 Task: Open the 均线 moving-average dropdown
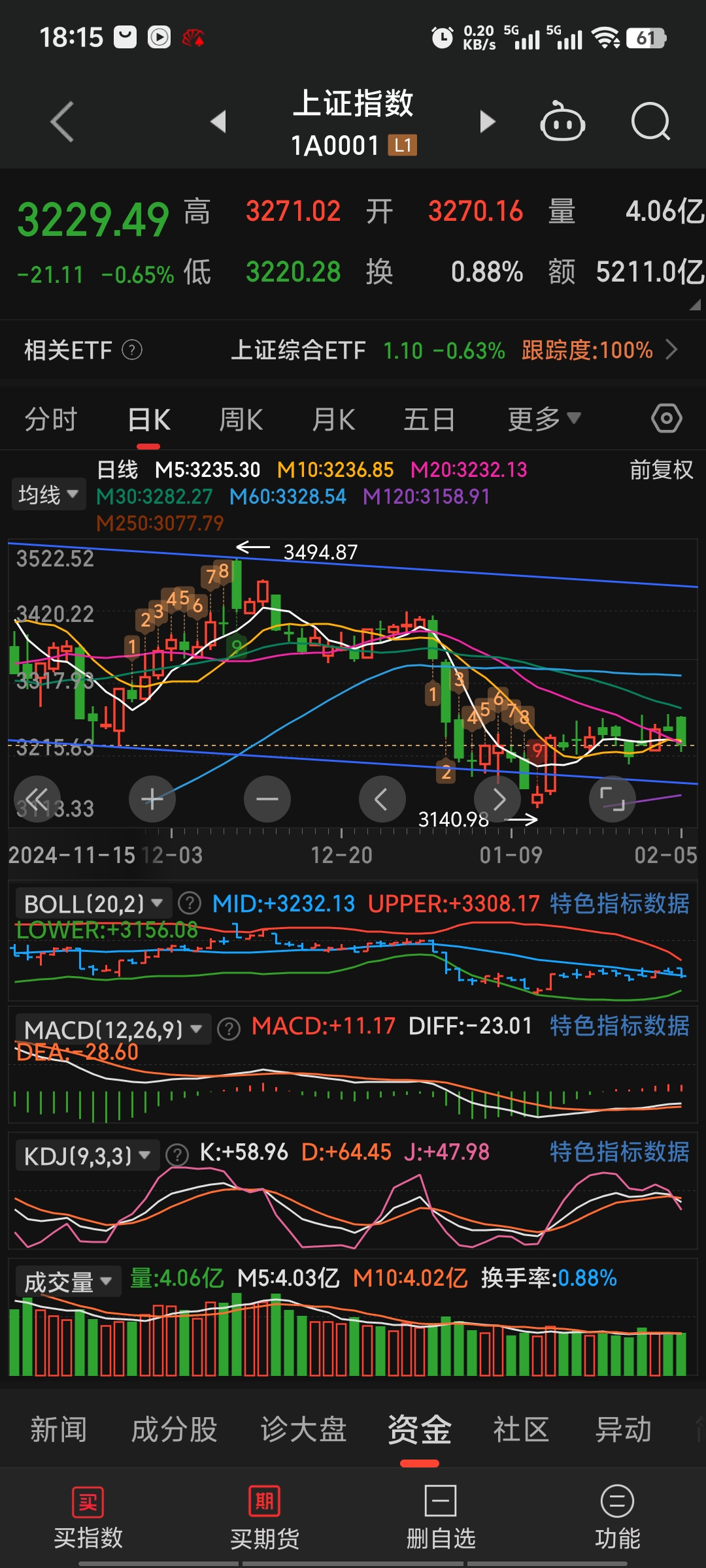click(x=48, y=494)
